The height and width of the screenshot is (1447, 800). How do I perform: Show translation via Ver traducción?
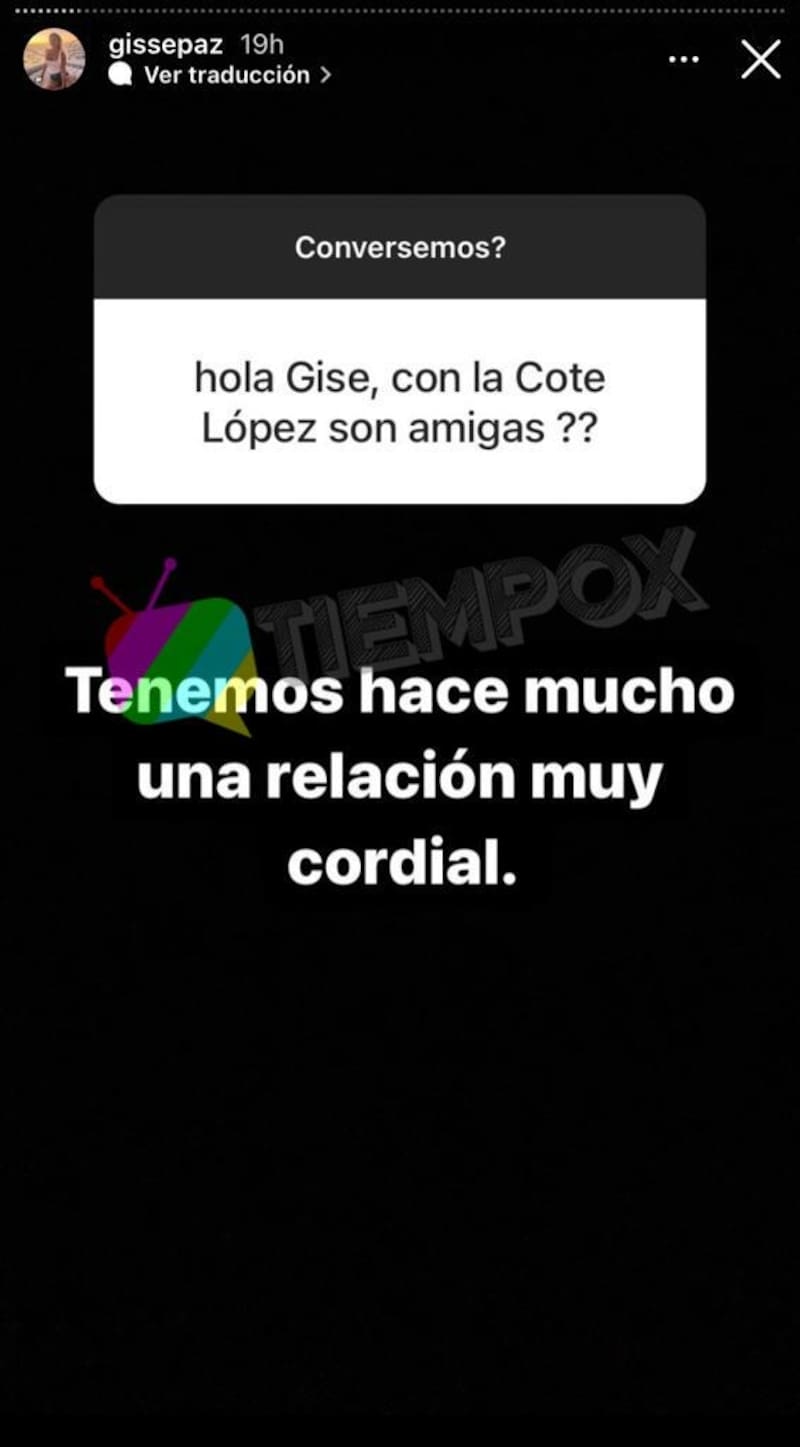pos(226,75)
